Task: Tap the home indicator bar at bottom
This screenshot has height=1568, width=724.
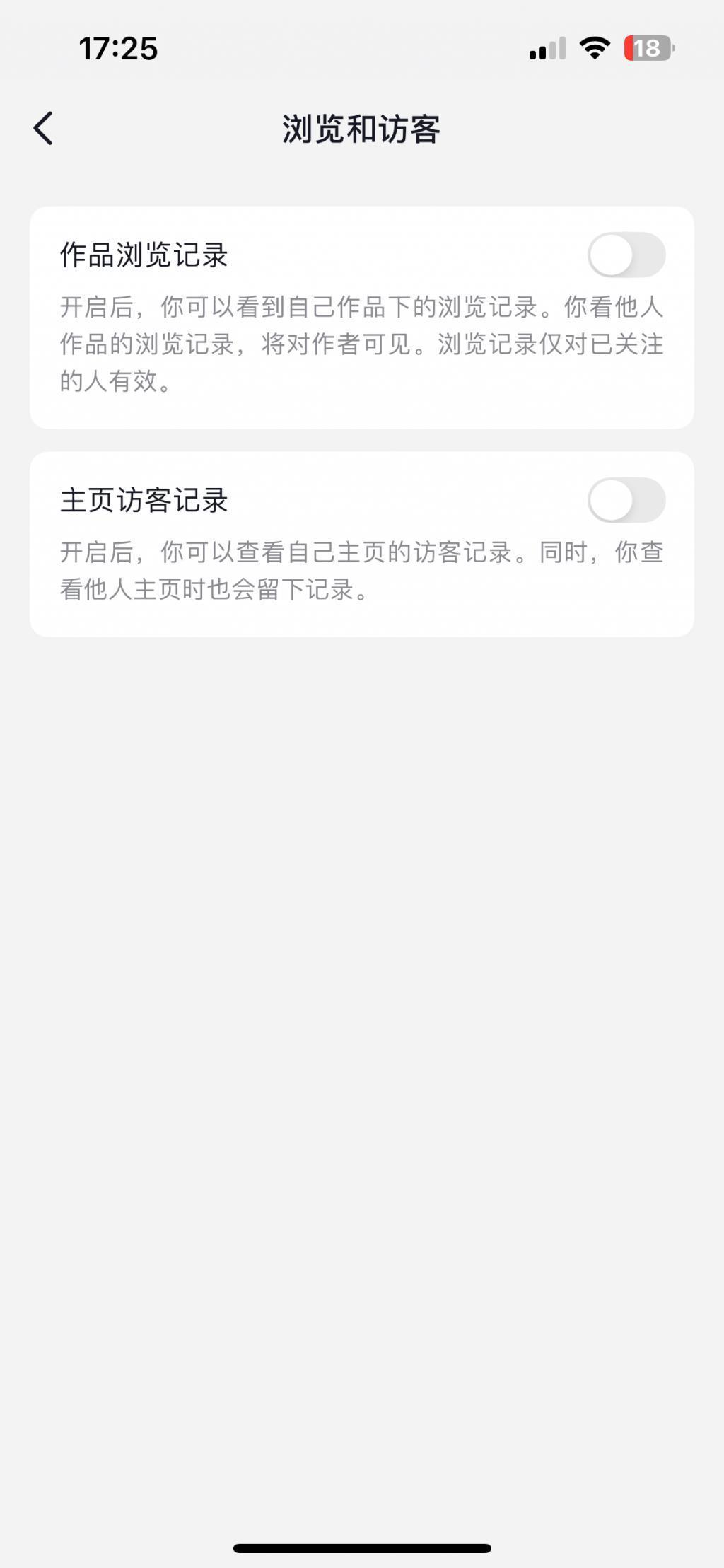Action: [x=361, y=1548]
